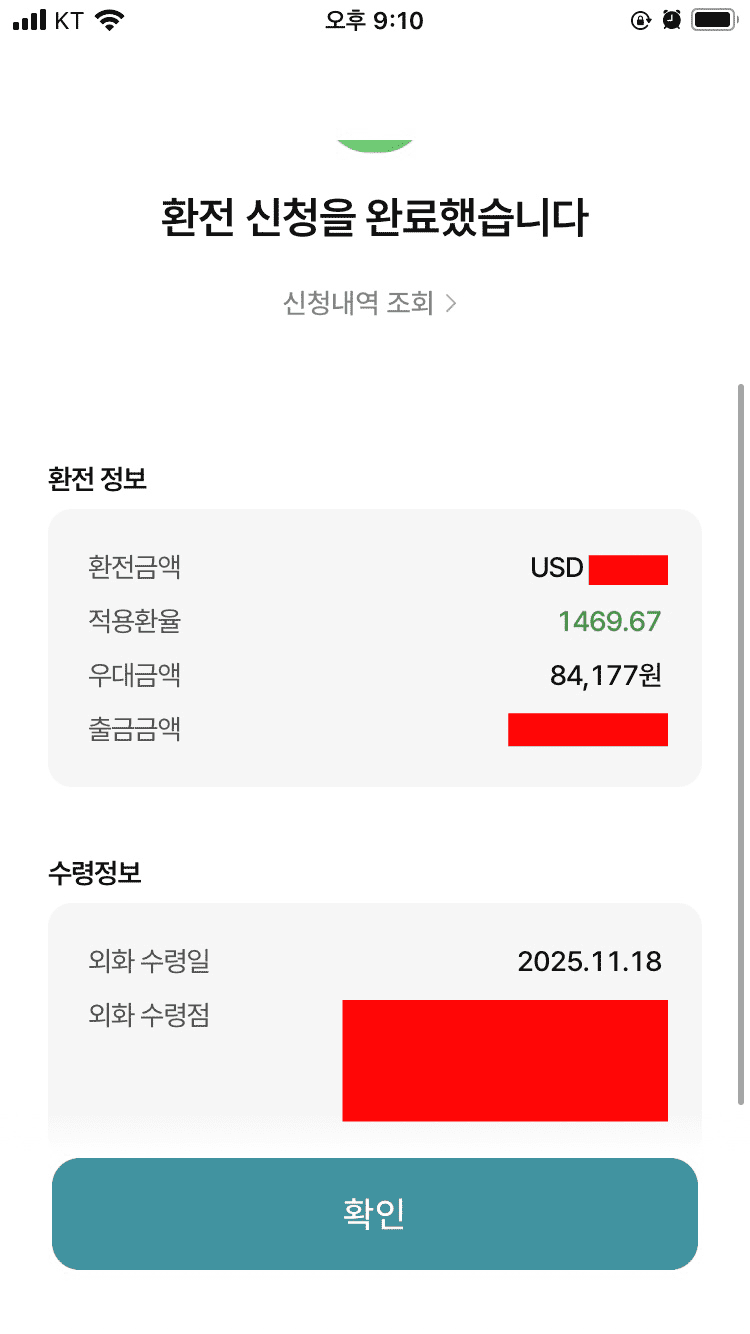The height and width of the screenshot is (1334, 750).
Task: Open 신청내역 조회 via its chevron arrow
Action: pyautogui.click(x=452, y=302)
